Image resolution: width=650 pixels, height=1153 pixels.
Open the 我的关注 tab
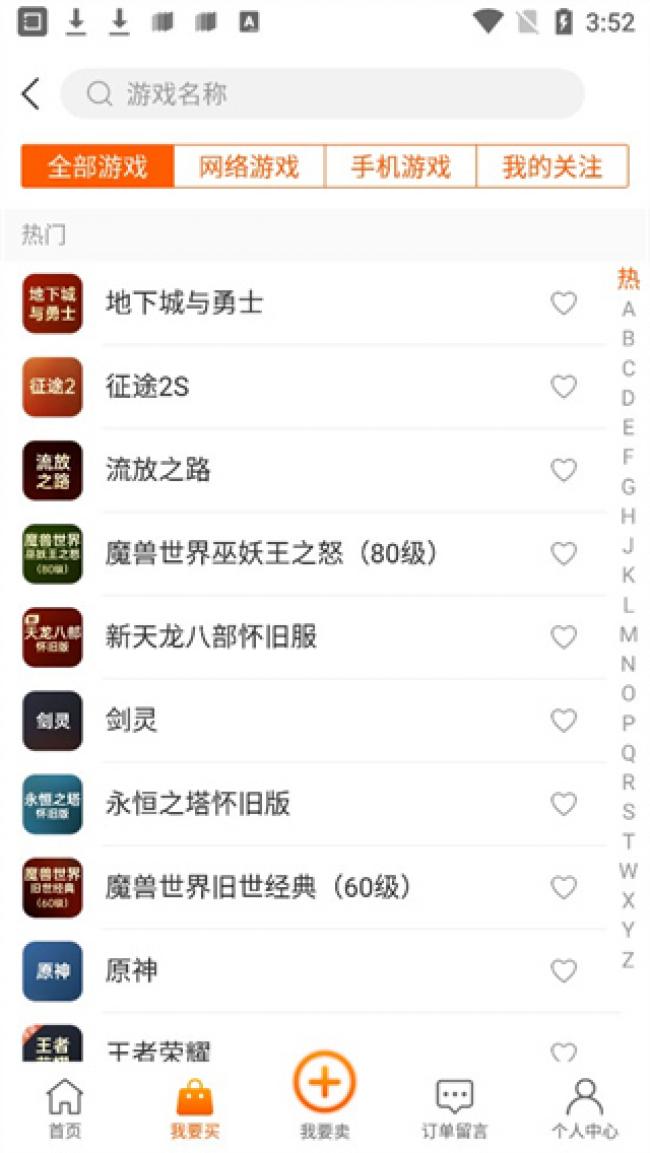pyautogui.click(x=552, y=167)
